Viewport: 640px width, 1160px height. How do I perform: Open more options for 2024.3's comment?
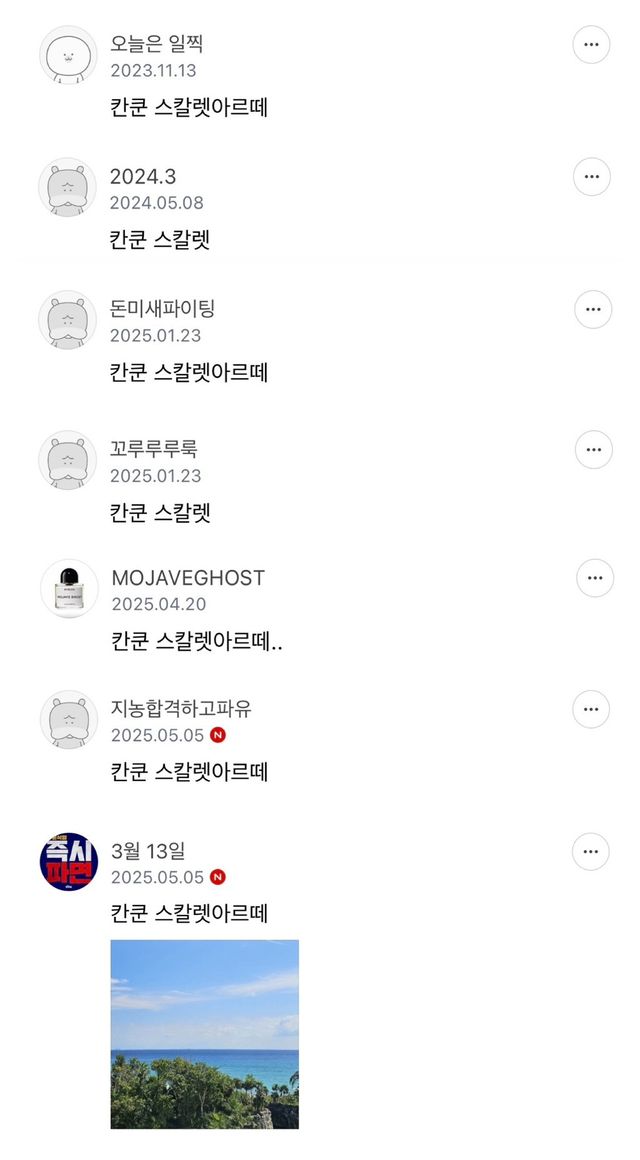591,177
